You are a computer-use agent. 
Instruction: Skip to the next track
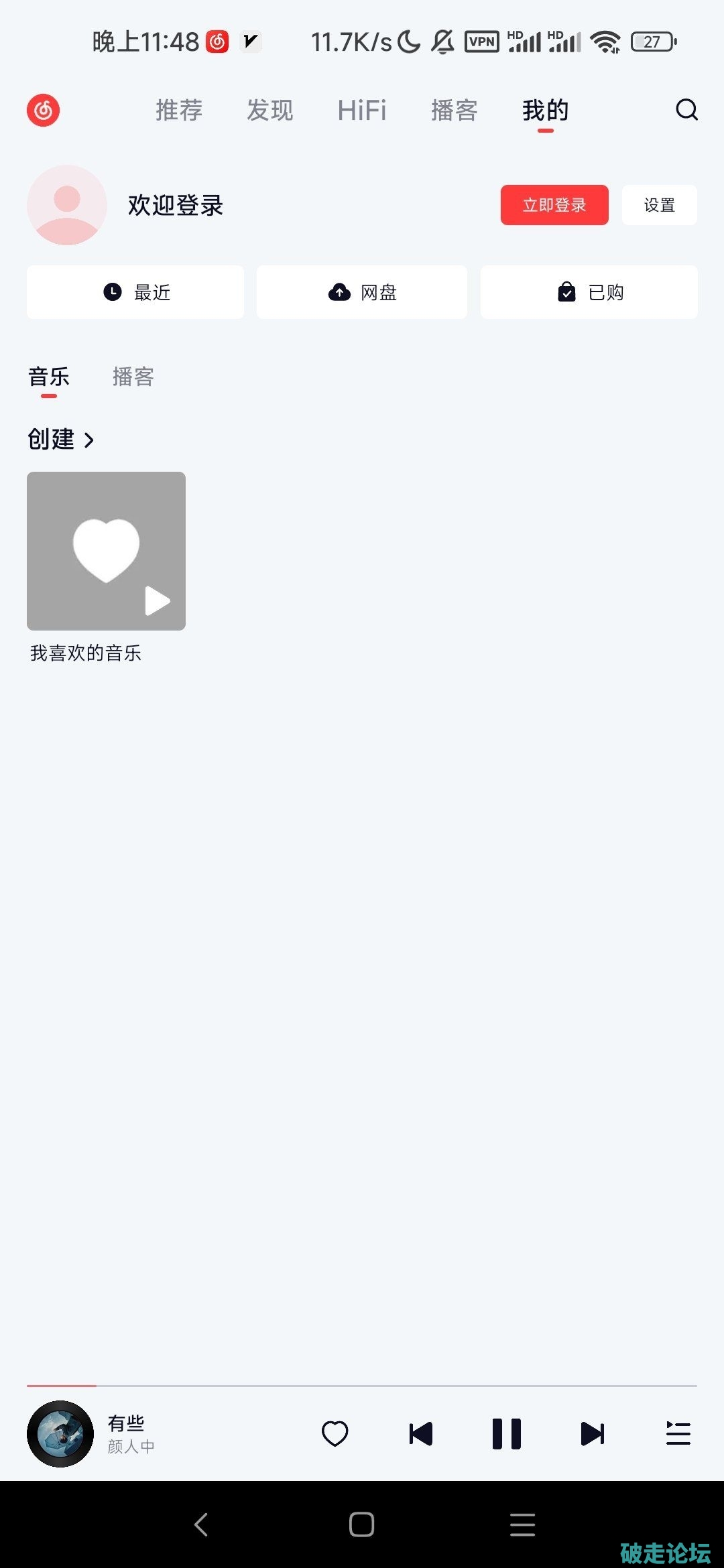[x=593, y=1434]
